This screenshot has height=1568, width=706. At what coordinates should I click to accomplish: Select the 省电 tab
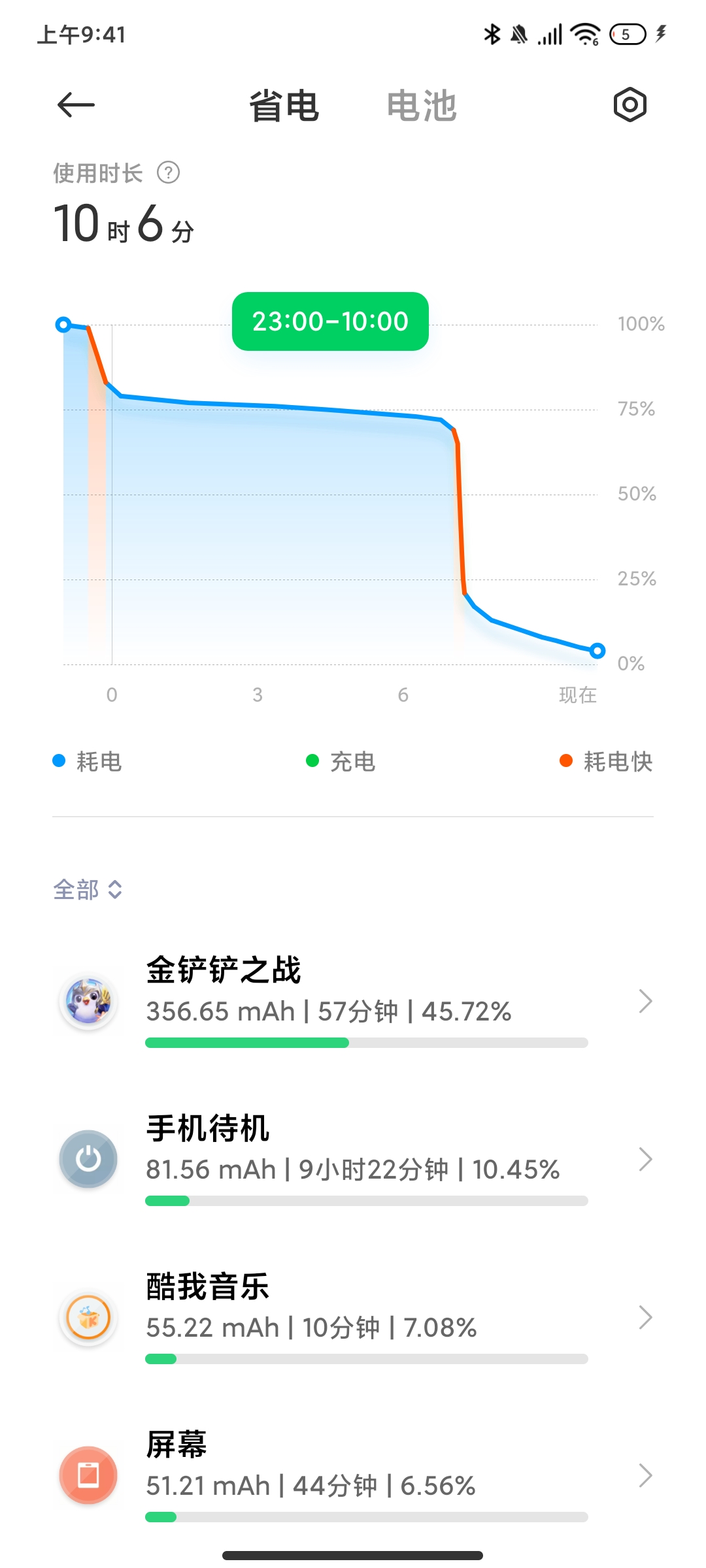coord(284,106)
